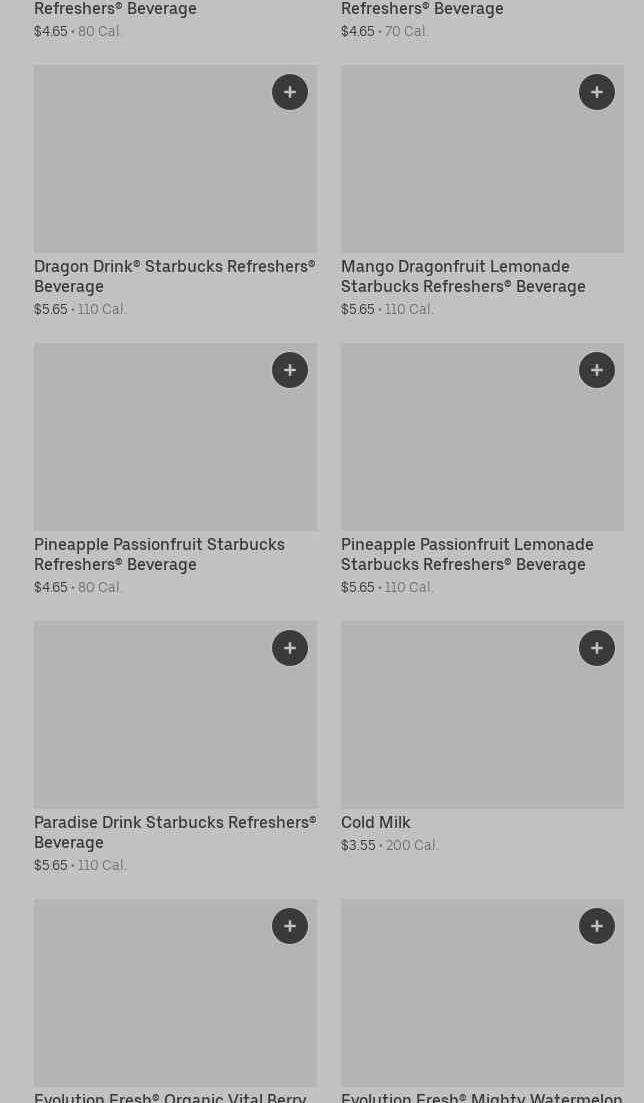This screenshot has width=644, height=1103.
Task: Add Evolution Fresh Mighty Watermelon to cart
Action: click(597, 926)
